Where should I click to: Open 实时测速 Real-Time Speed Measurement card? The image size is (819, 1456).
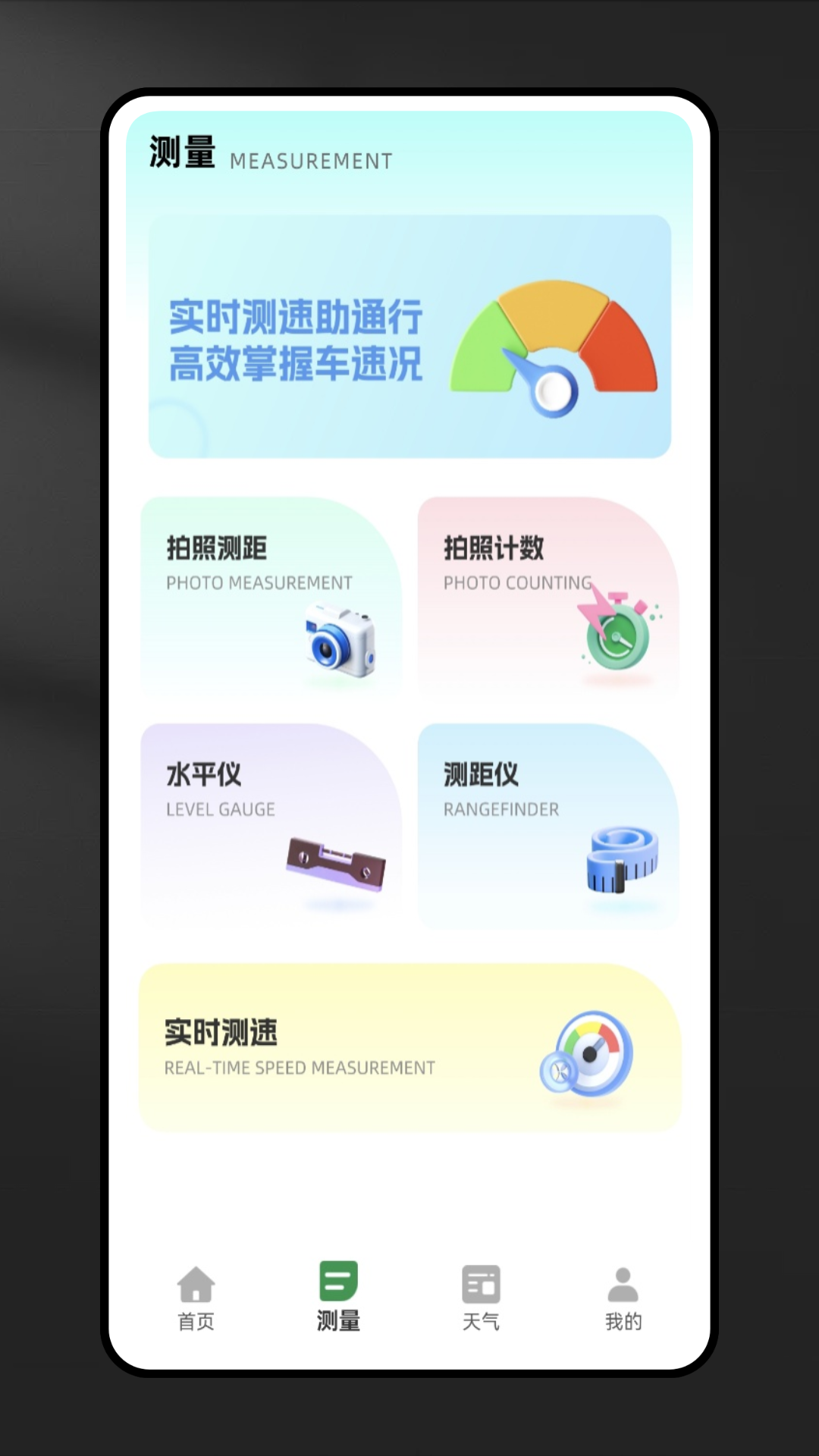click(409, 1048)
